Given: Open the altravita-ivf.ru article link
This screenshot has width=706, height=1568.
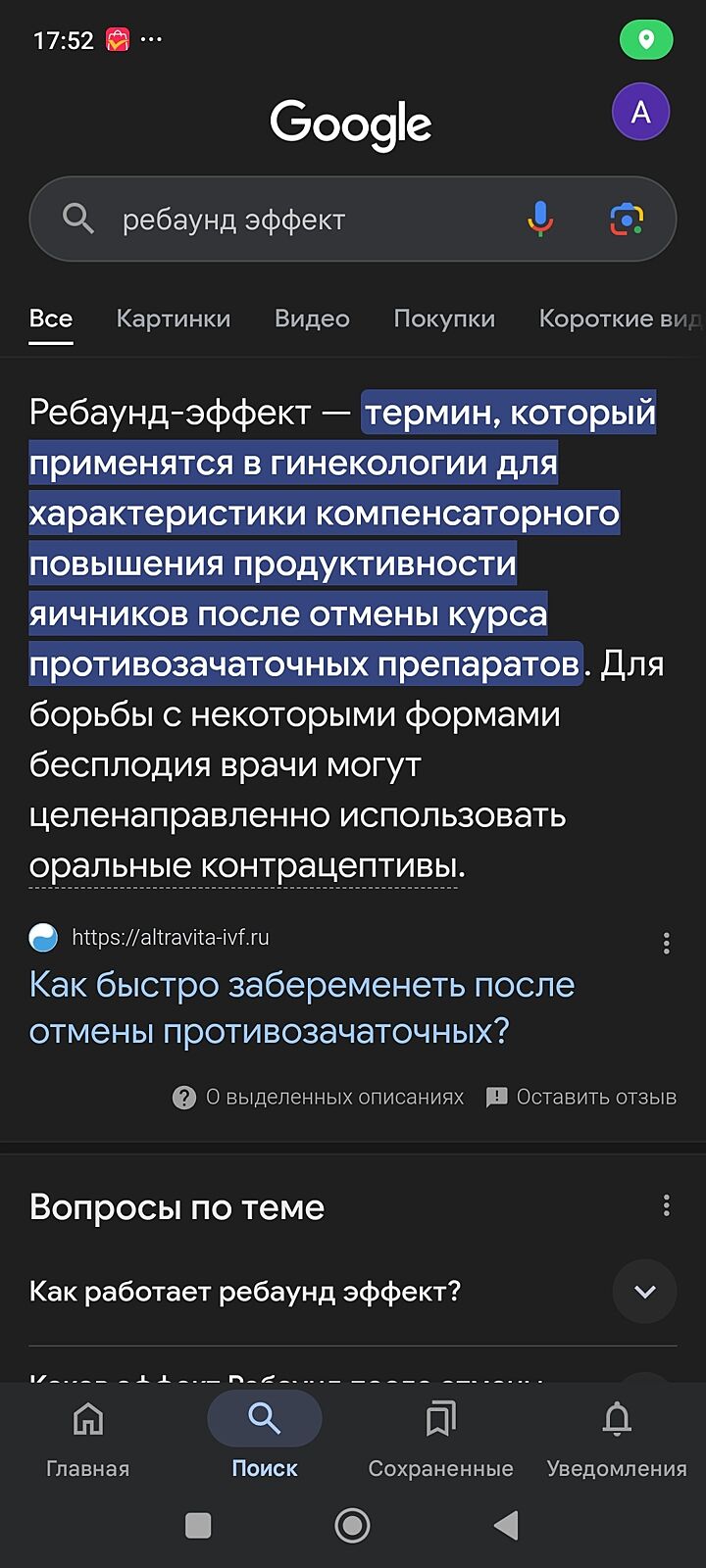Looking at the screenshot, I should click(x=302, y=1007).
